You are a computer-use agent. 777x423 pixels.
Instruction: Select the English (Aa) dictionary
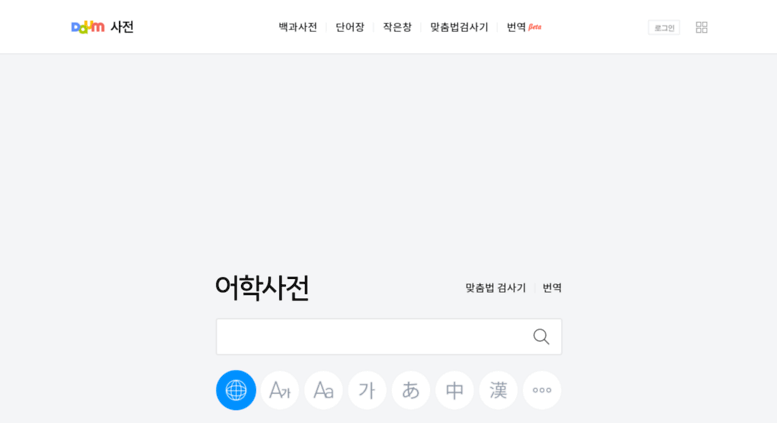pyautogui.click(x=323, y=390)
